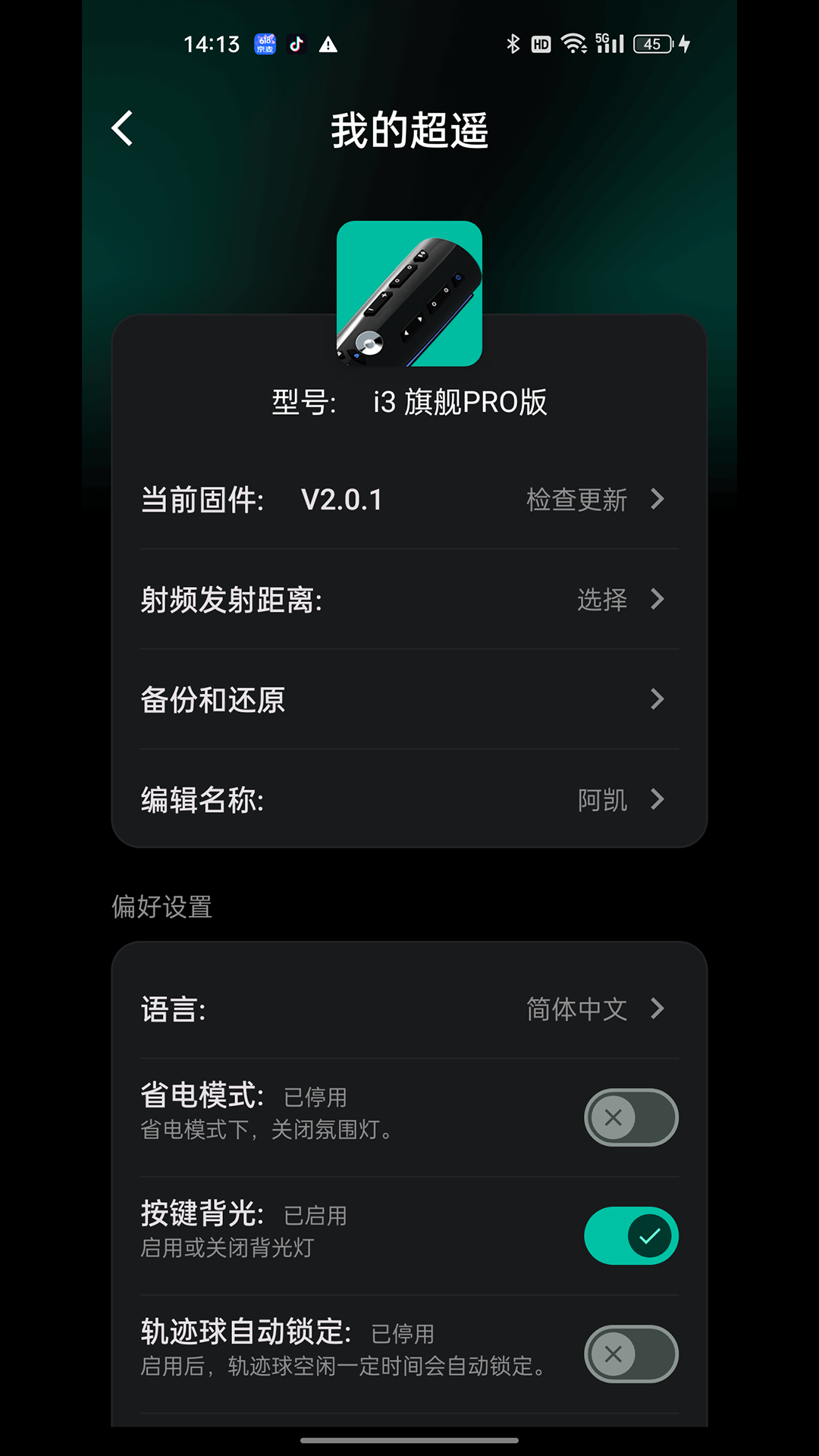
Task: Tap the remote control device thumbnail
Action: (x=409, y=293)
